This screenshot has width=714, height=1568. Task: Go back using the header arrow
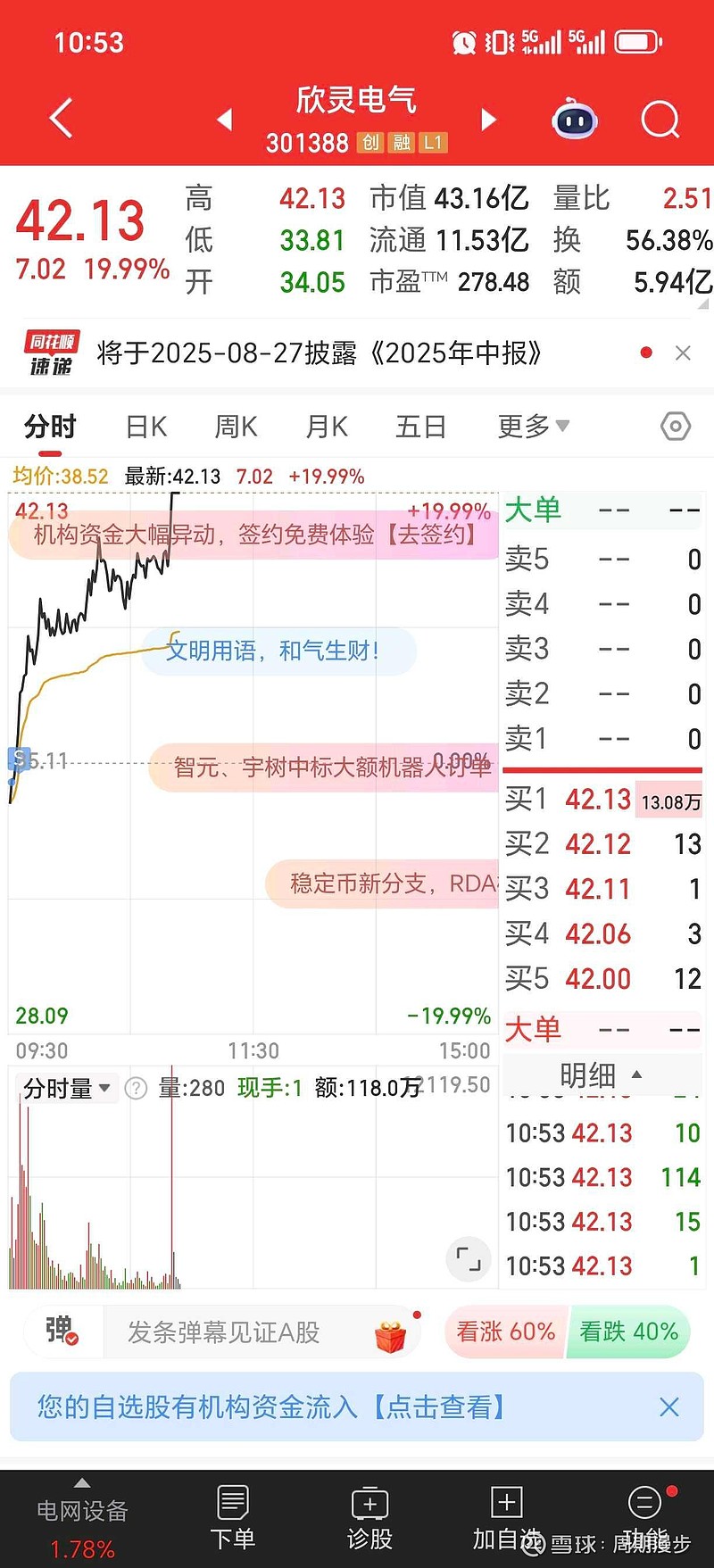point(61,119)
